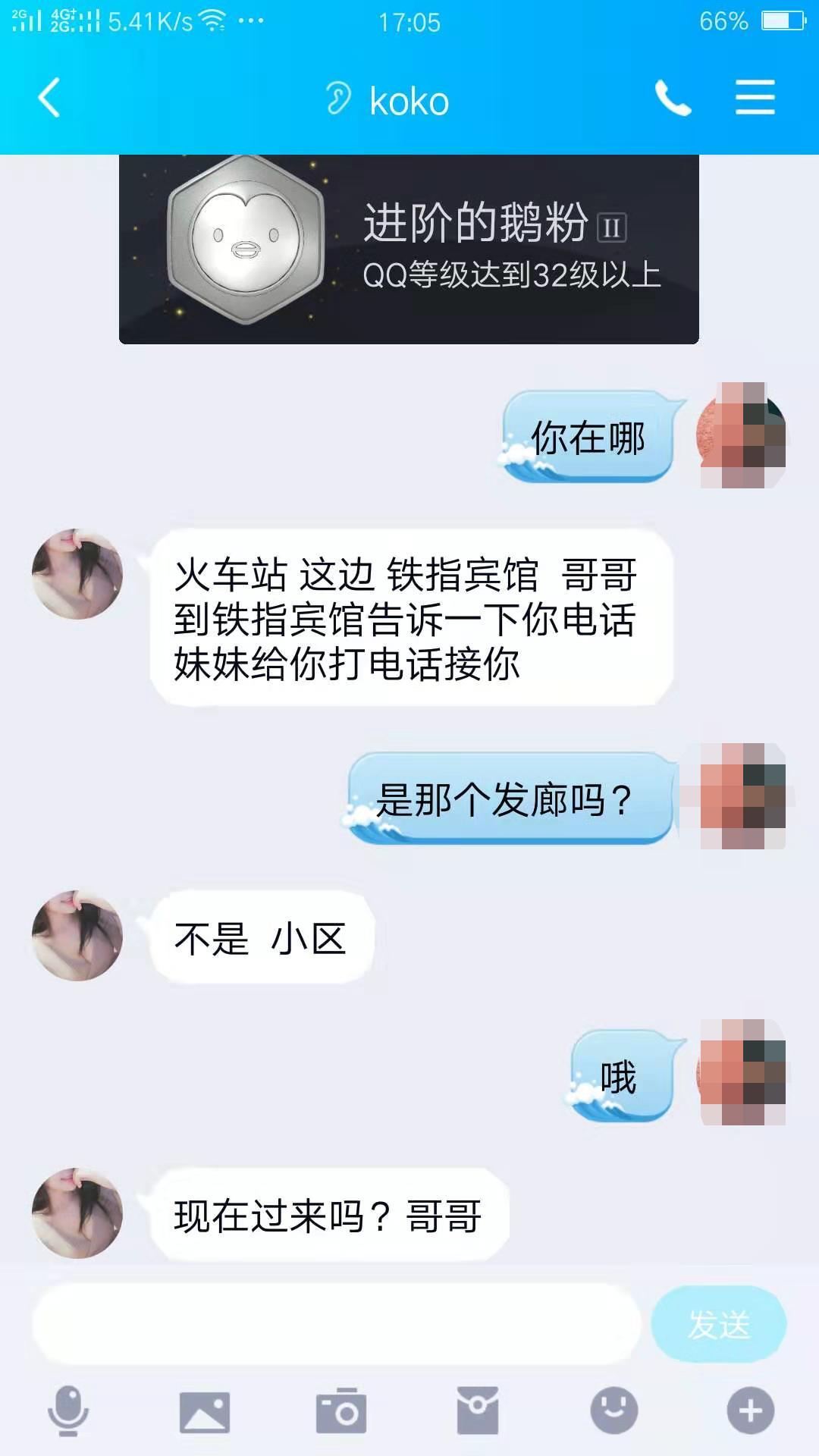
Task: Check the 66% battery level indicator
Action: pos(723,21)
